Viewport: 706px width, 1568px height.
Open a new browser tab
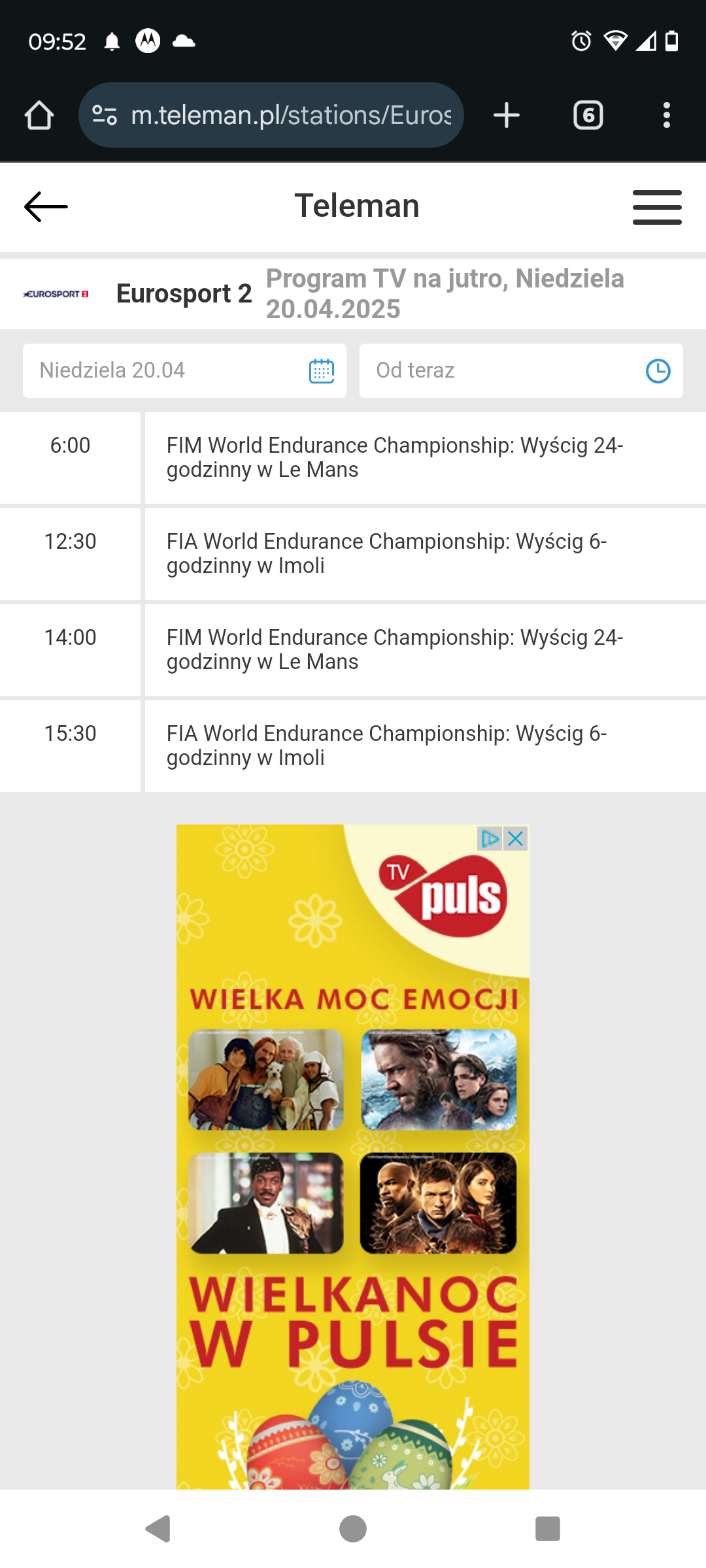507,116
